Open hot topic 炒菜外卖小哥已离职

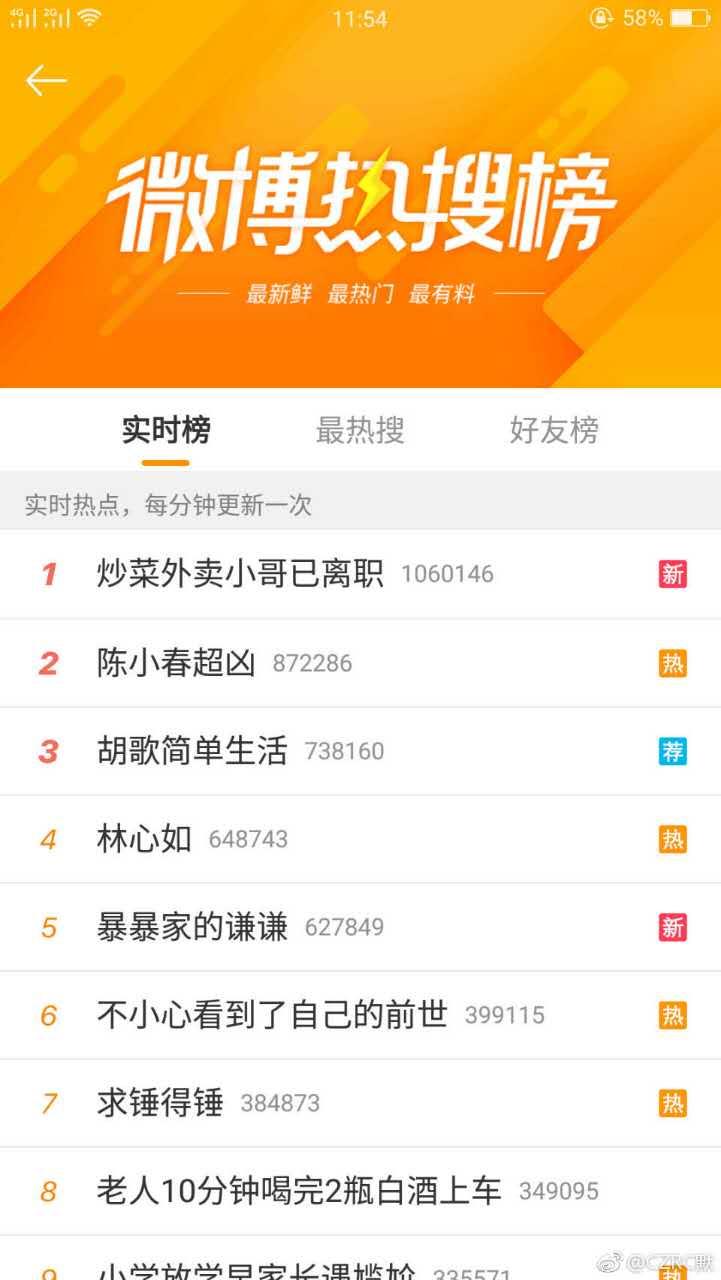(240, 574)
